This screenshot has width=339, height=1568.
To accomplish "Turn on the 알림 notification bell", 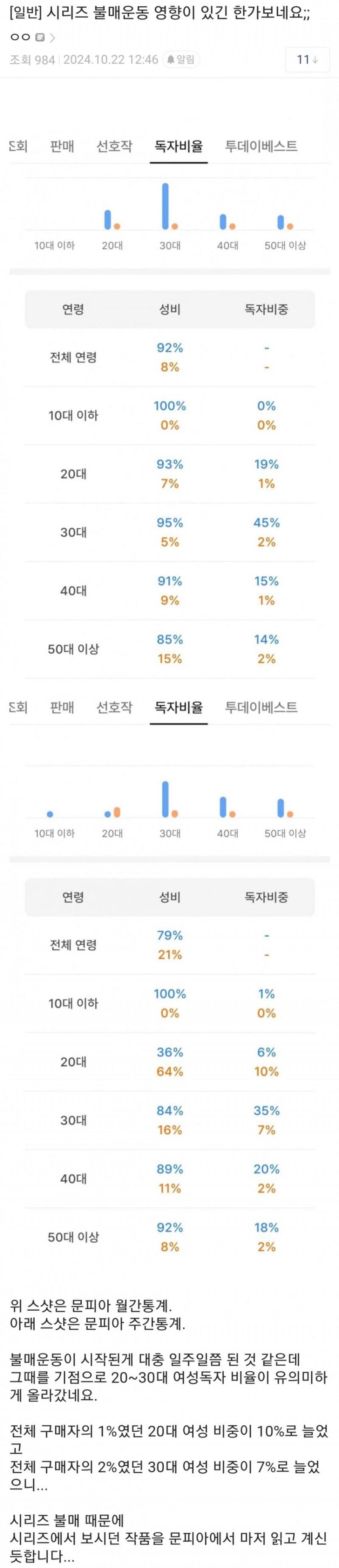I will coord(181,60).
